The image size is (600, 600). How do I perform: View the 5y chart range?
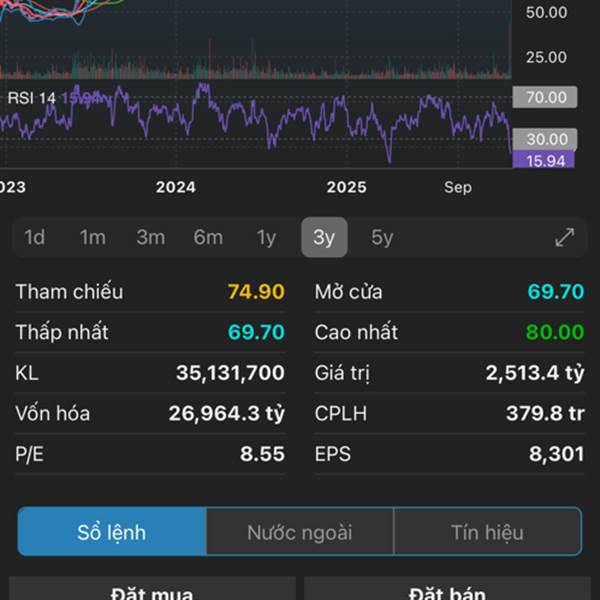(382, 238)
